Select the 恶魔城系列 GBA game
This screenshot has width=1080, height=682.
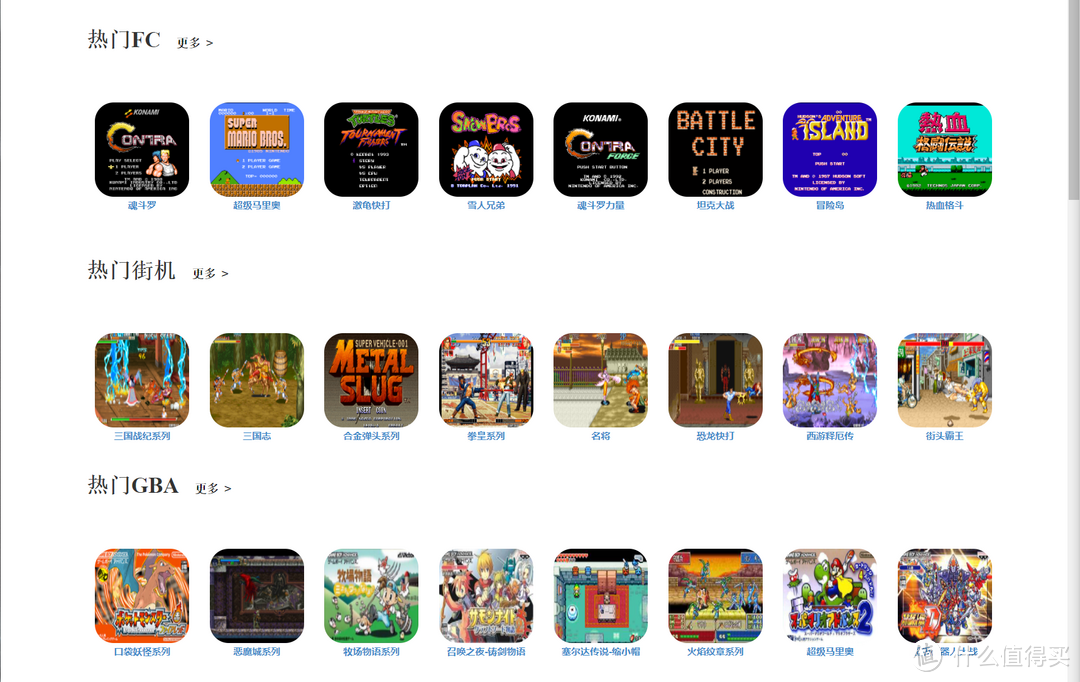click(x=256, y=595)
